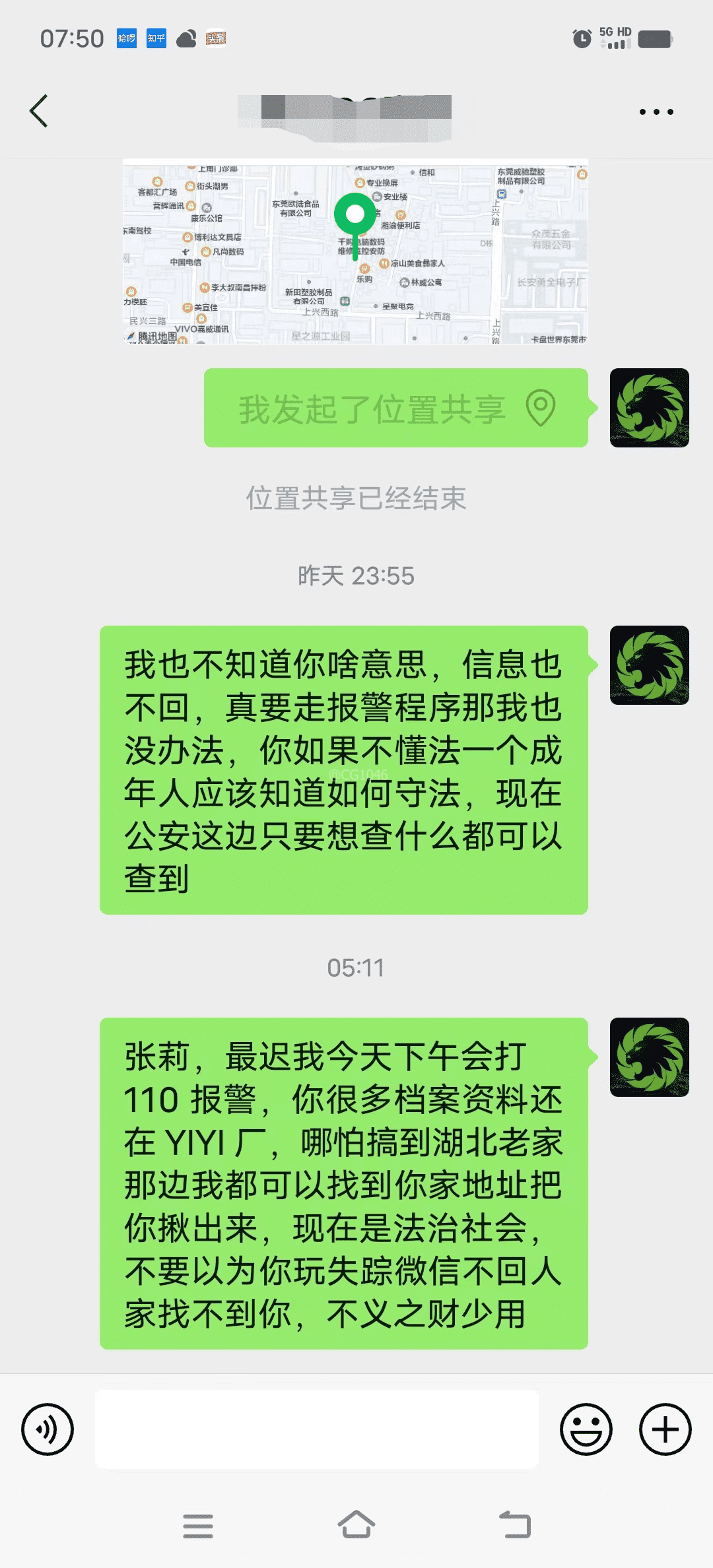The image size is (713, 1568).
Task: Focus the message text field
Action: [317, 1429]
